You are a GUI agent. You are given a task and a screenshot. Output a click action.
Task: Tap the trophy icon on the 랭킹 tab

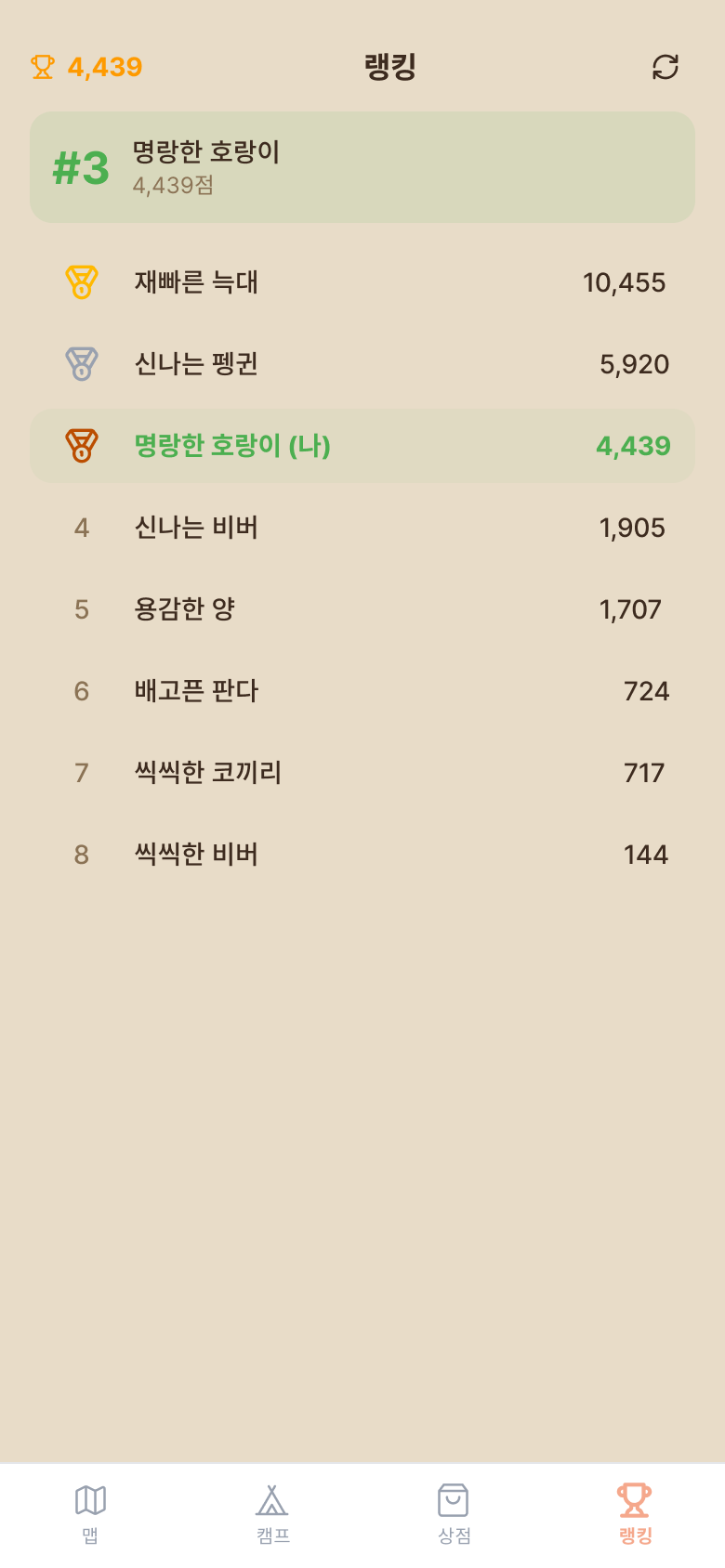pyautogui.click(x=634, y=1502)
